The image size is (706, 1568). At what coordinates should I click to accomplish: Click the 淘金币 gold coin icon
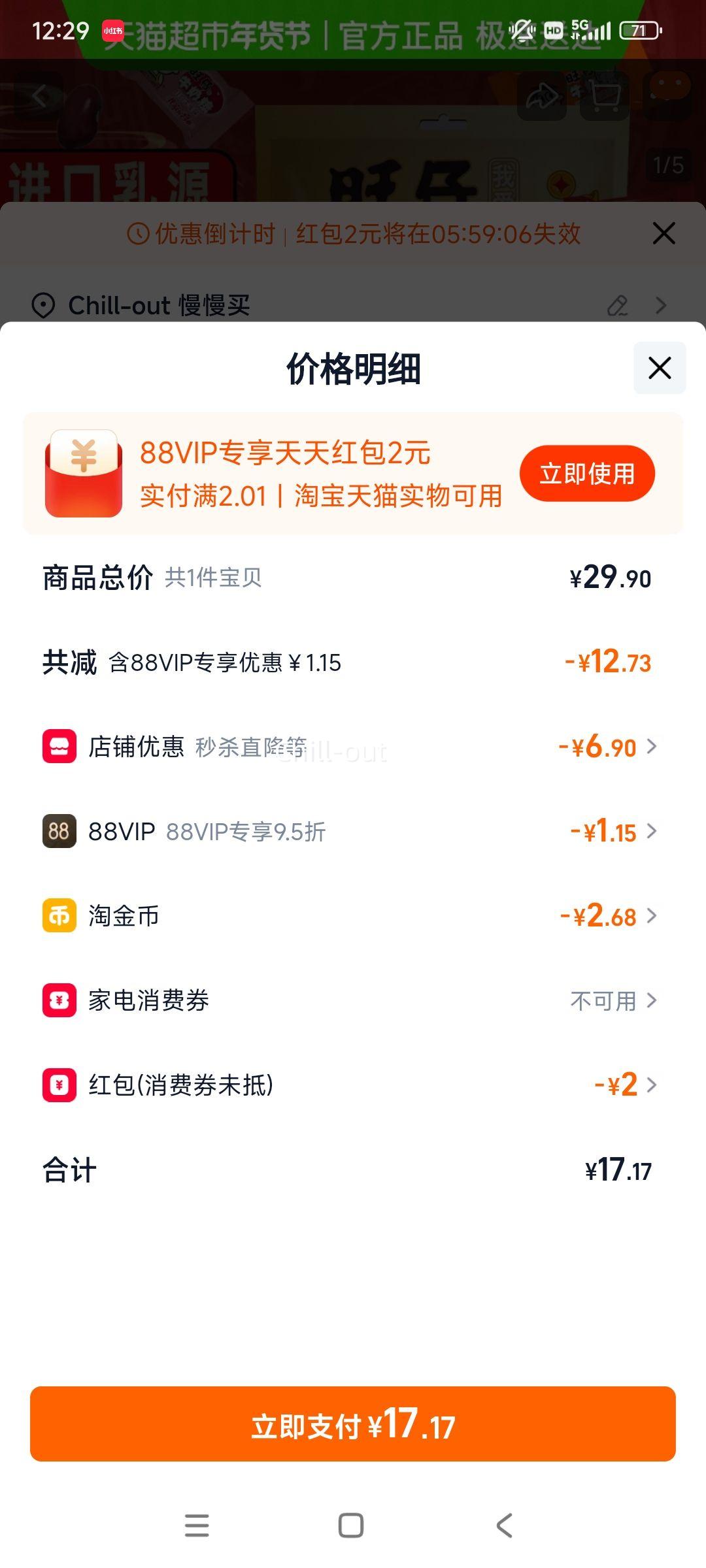click(x=58, y=916)
